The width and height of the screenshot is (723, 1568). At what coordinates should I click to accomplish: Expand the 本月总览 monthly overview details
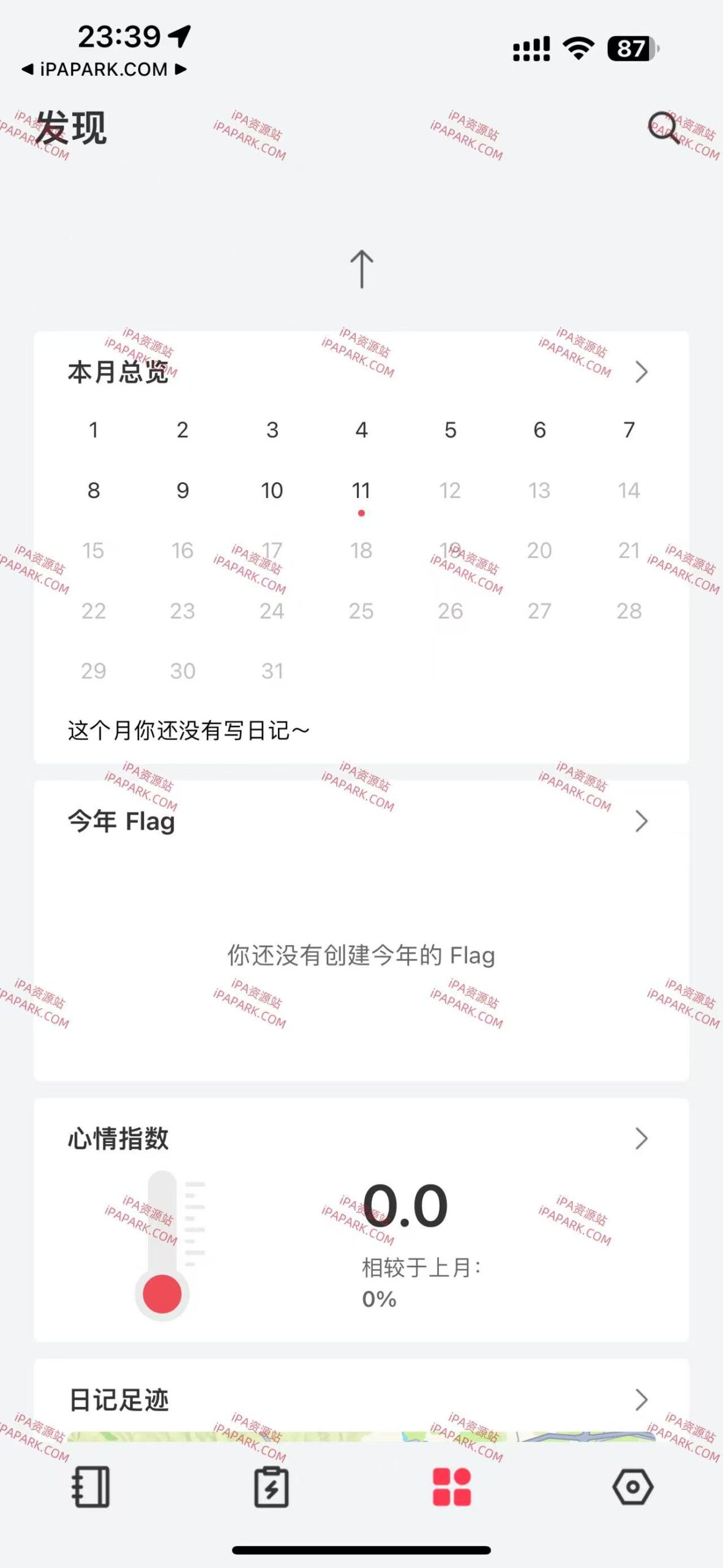tap(640, 370)
